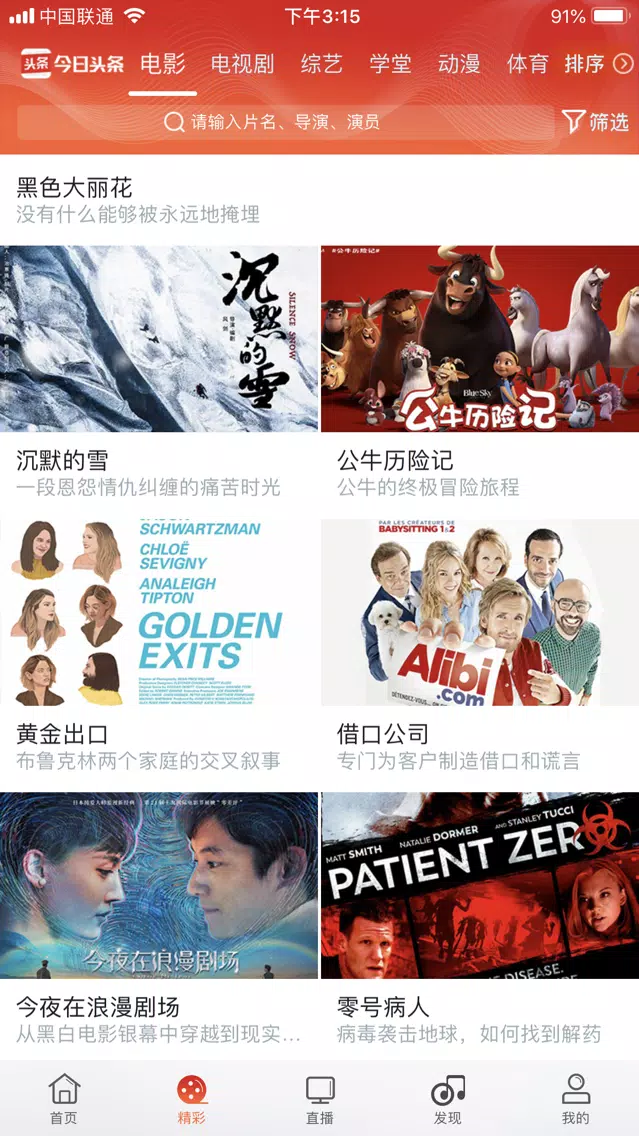Open the 筛选 filter option
Screen dimensions: 639x1136
pyautogui.click(x=596, y=122)
